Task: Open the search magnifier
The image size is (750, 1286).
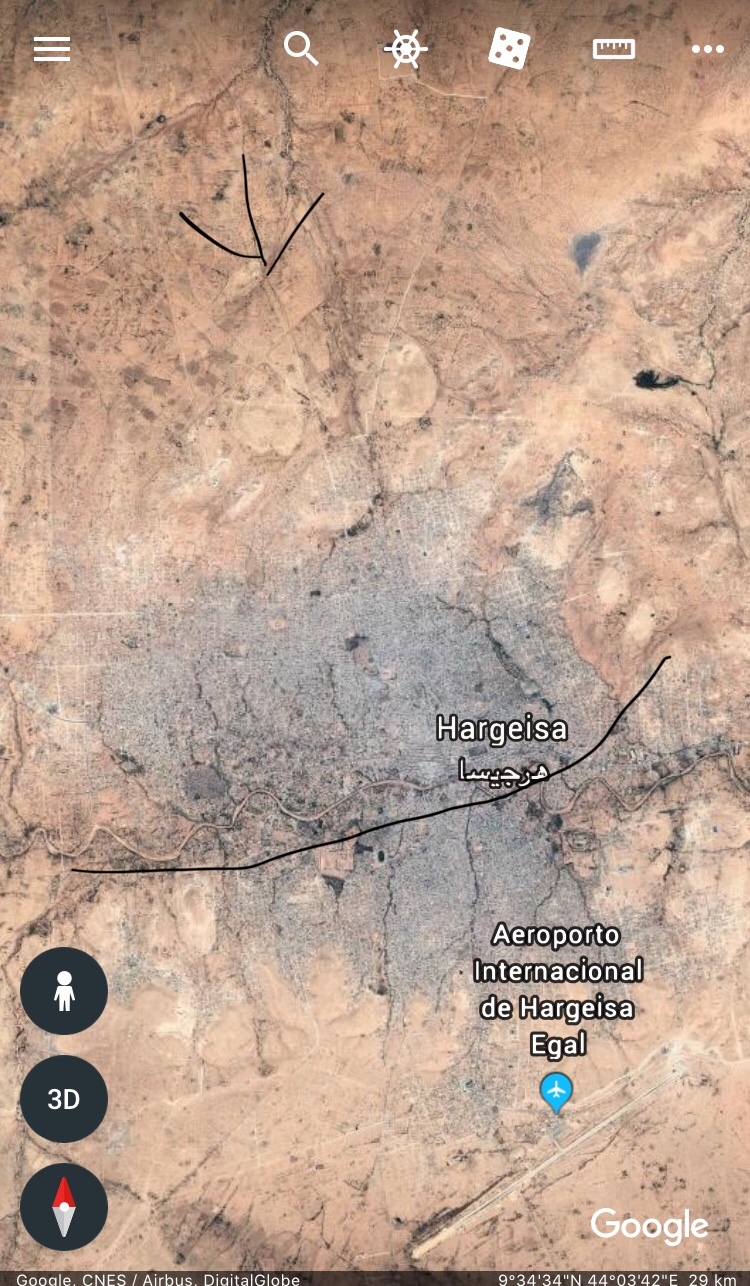Action: tap(300, 48)
